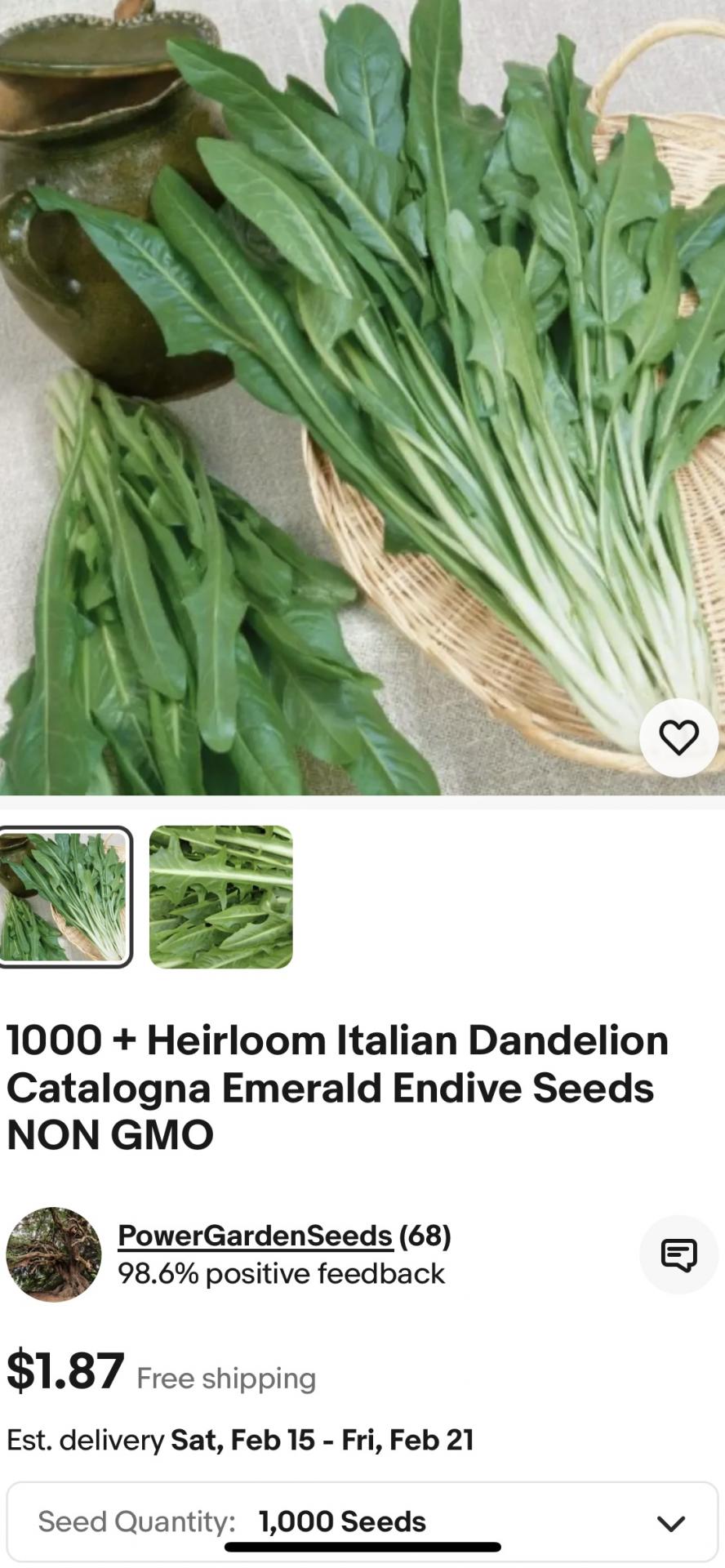Add item to watchlist with heart icon
The image size is (725, 1568).
click(x=678, y=737)
